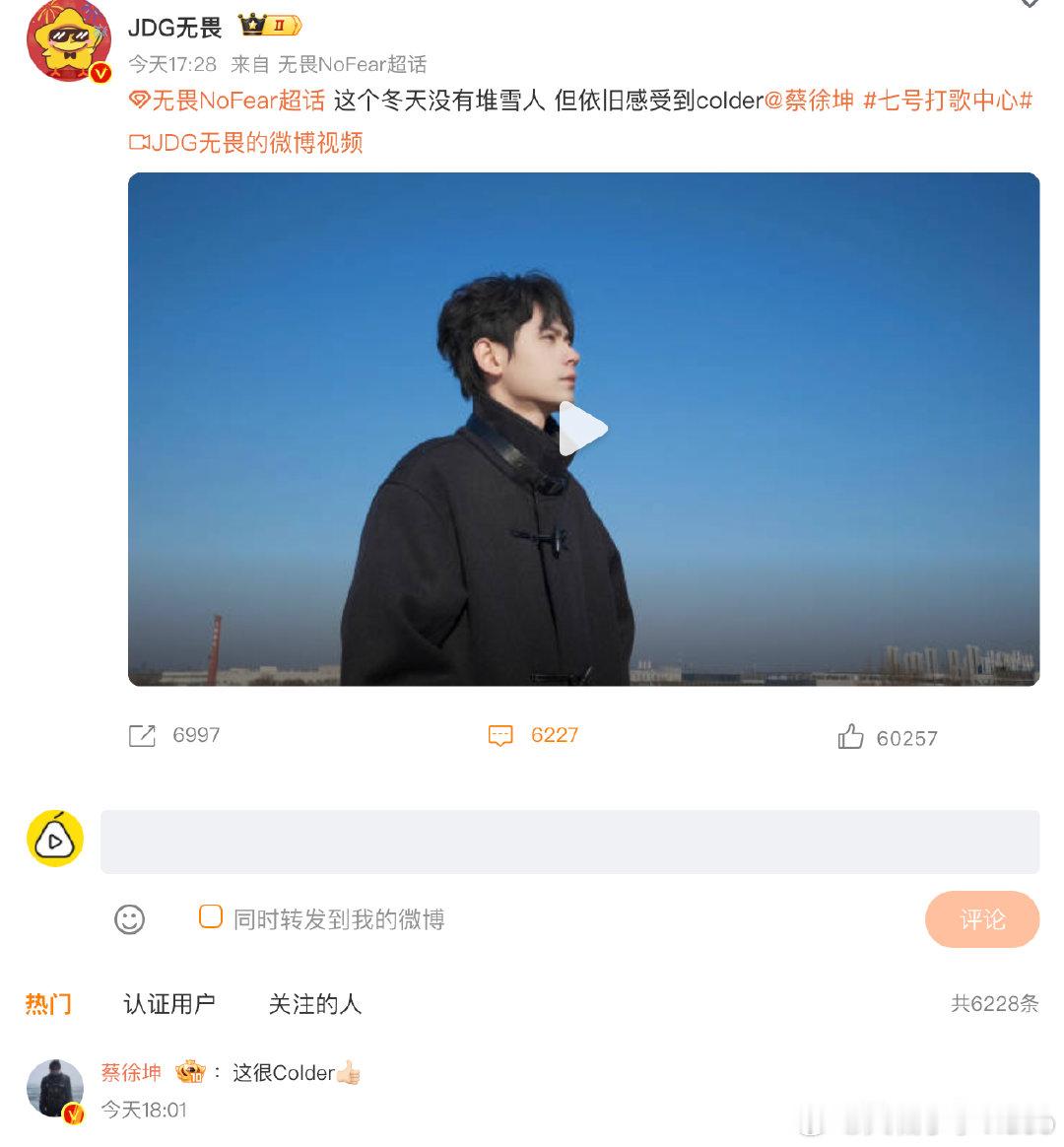Enable 同时转发到我的微博 checkbox
This screenshot has height=1147, width=1064.
tap(210, 916)
